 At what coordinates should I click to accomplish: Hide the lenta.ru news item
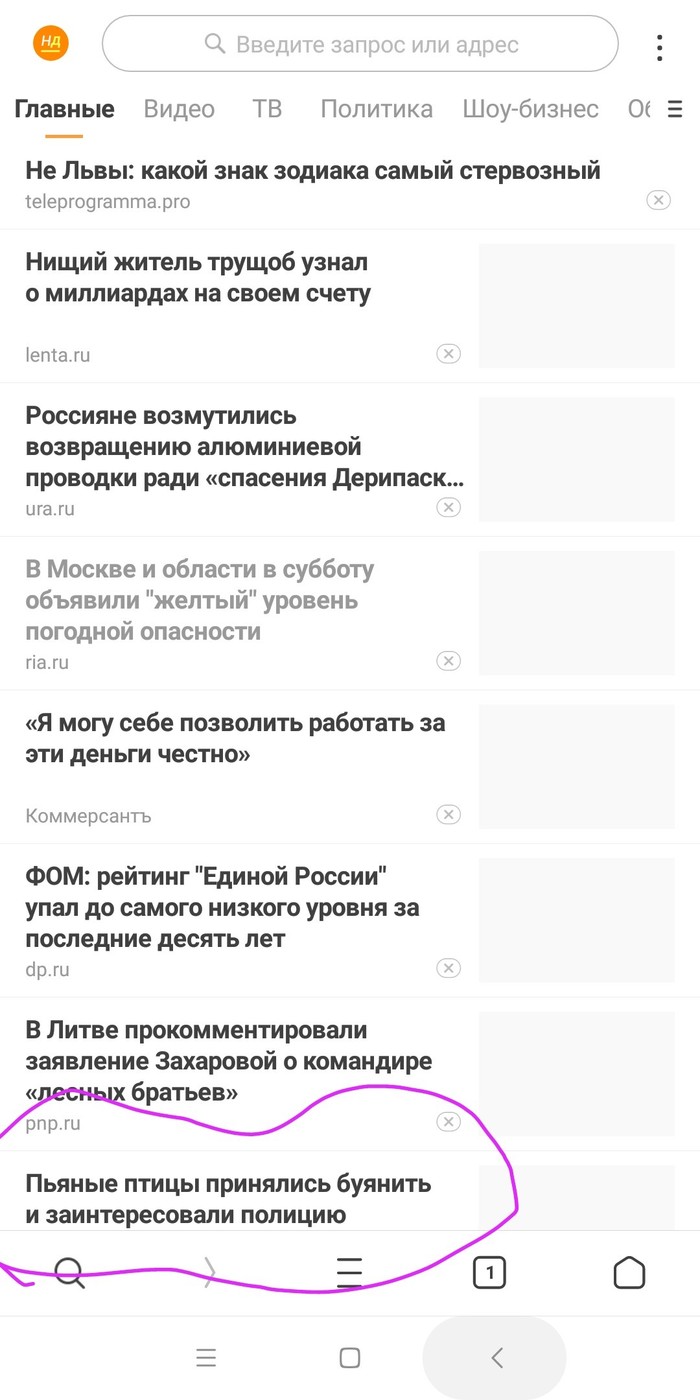pos(449,353)
